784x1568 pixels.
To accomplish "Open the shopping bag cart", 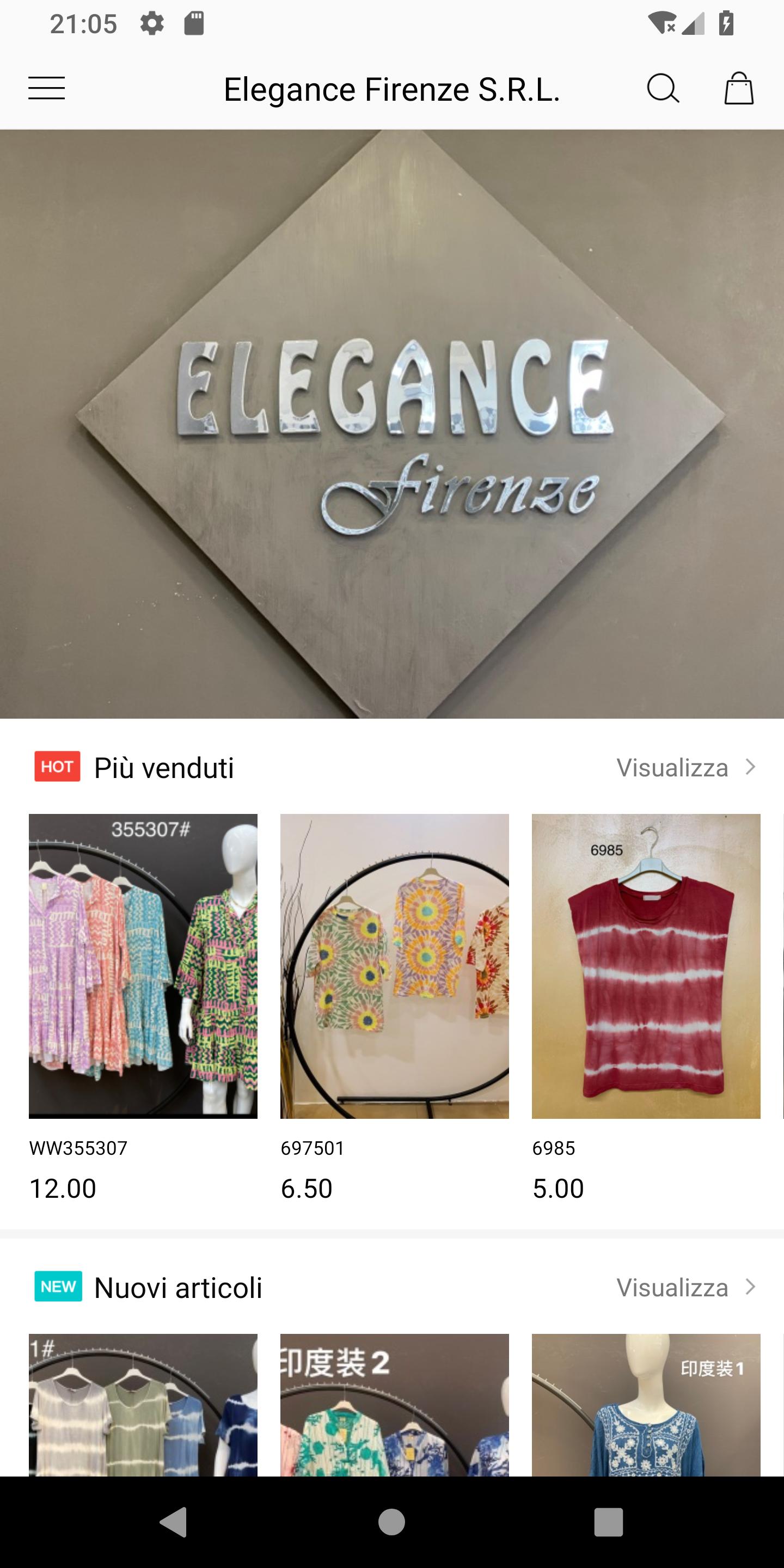I will [x=738, y=89].
